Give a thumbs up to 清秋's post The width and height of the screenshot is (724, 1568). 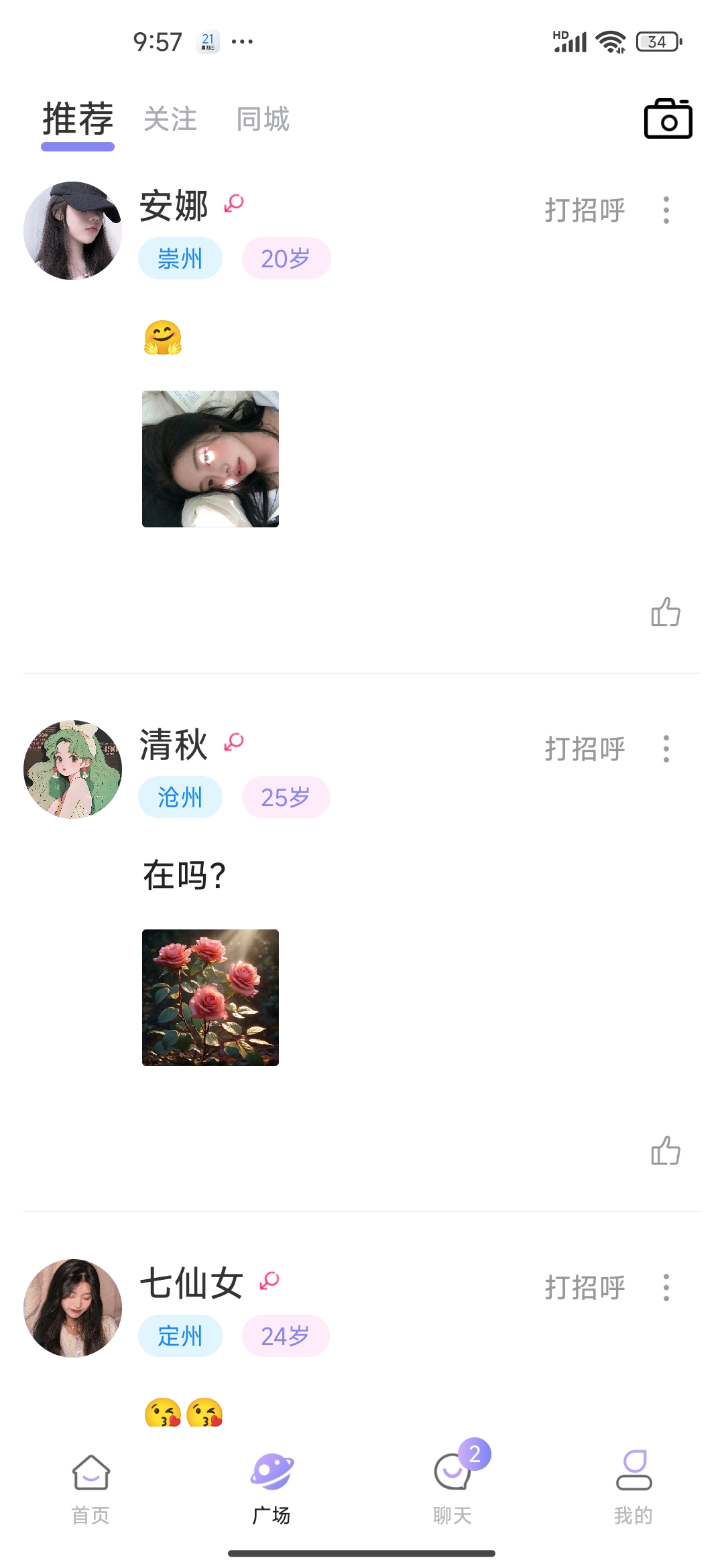pyautogui.click(x=666, y=1151)
